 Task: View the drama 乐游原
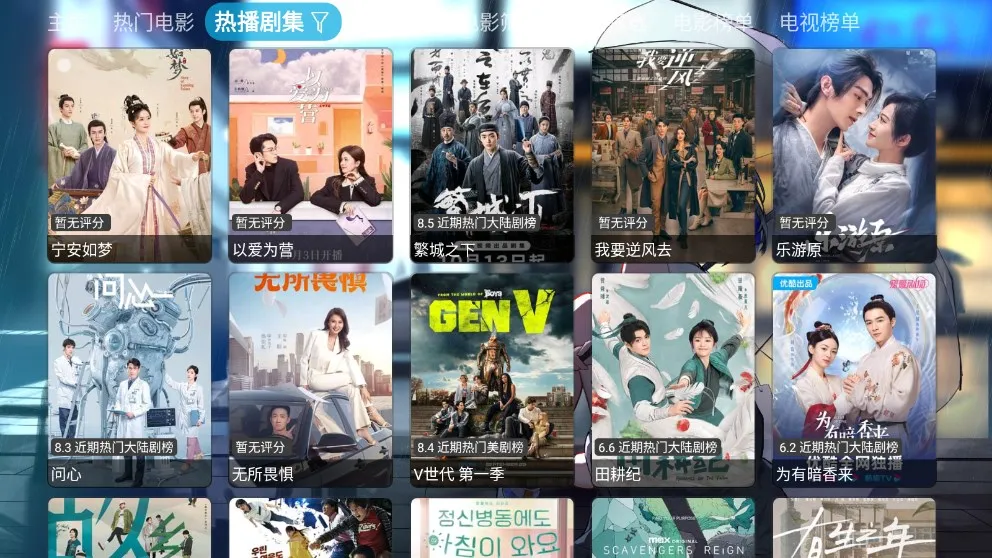tap(854, 155)
